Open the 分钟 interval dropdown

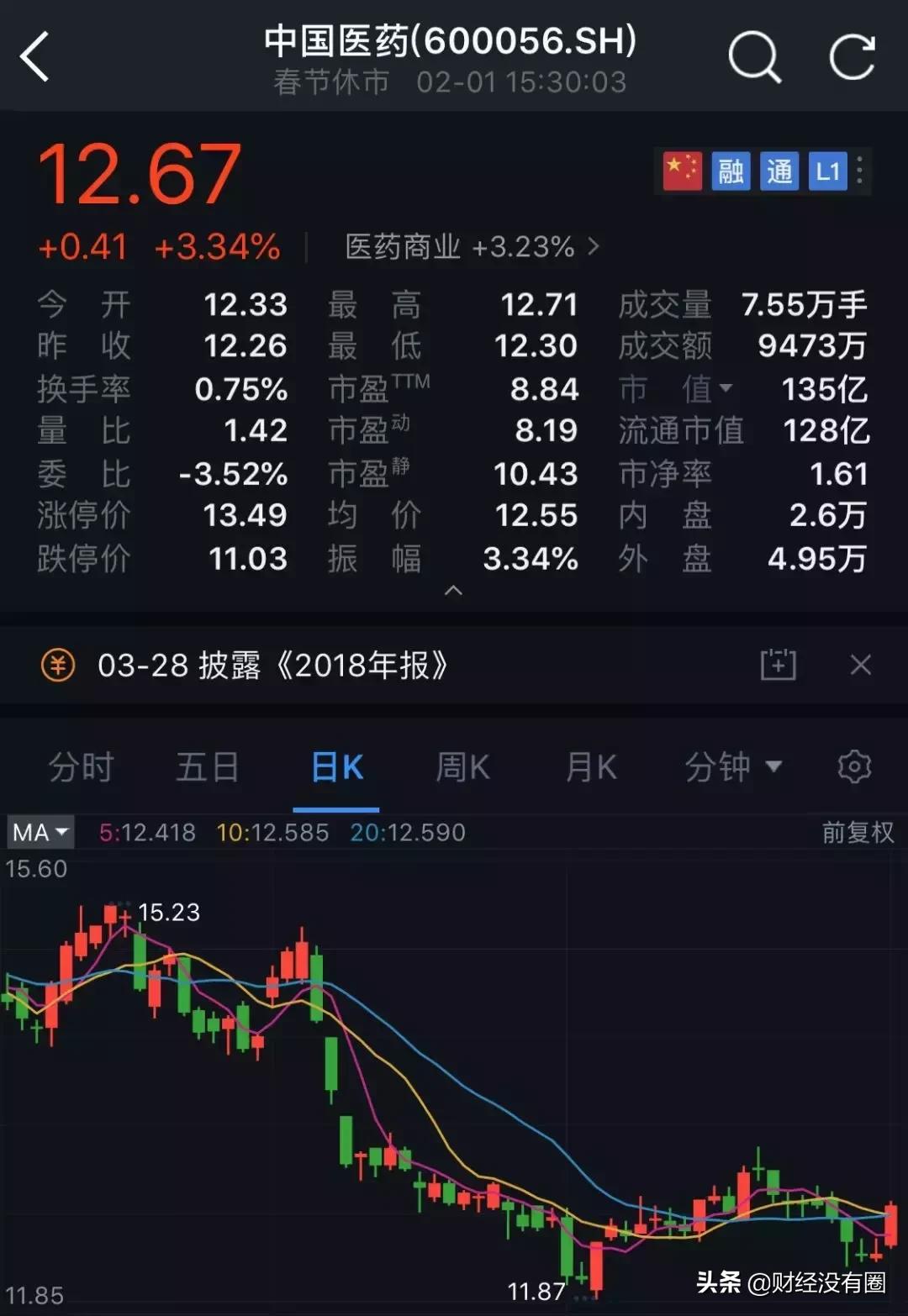point(733,766)
